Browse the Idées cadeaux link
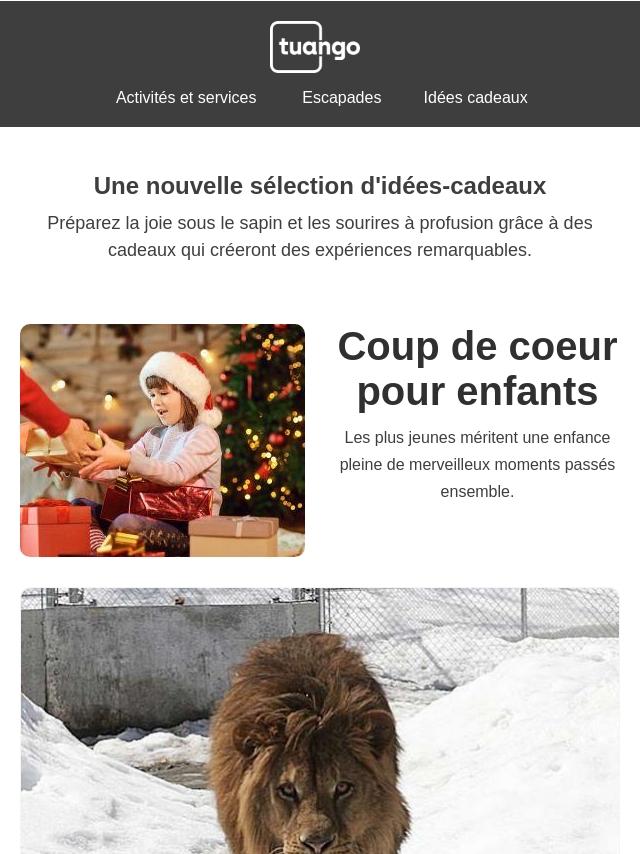Screen dimensions: 640x854 click(x=475, y=98)
